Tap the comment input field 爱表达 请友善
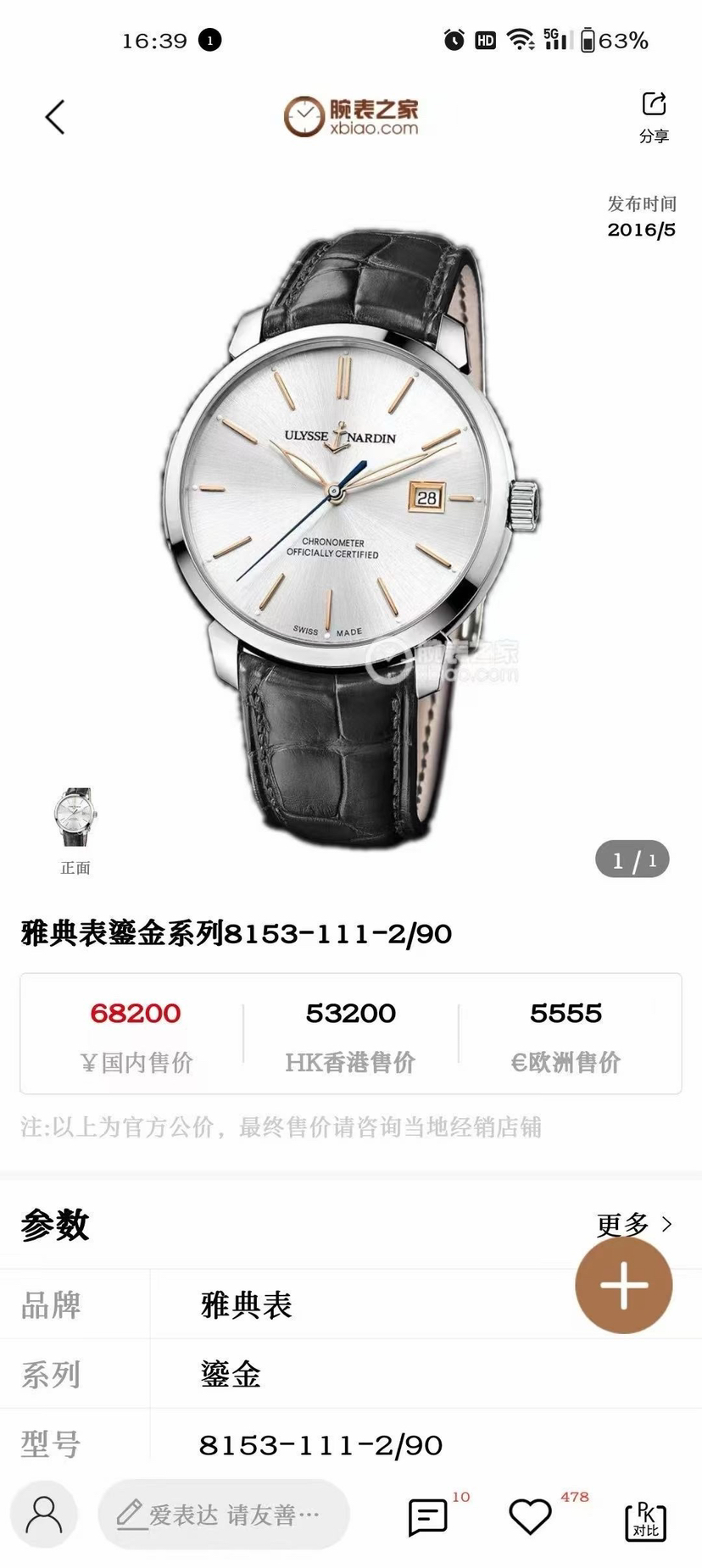 point(224,1514)
